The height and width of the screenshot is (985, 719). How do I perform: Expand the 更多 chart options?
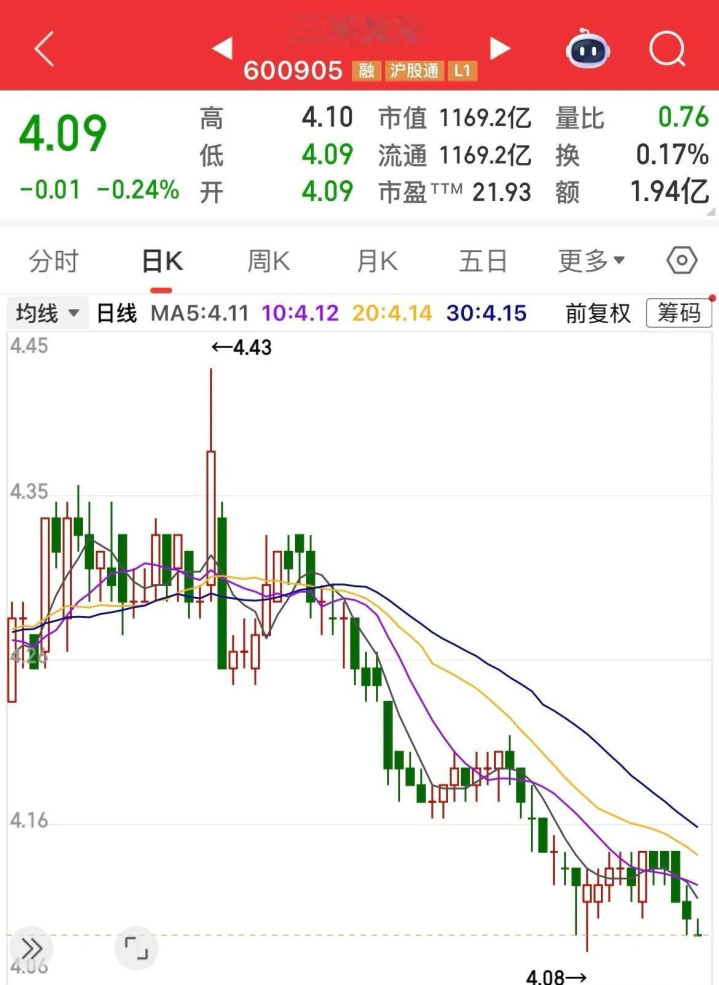591,262
